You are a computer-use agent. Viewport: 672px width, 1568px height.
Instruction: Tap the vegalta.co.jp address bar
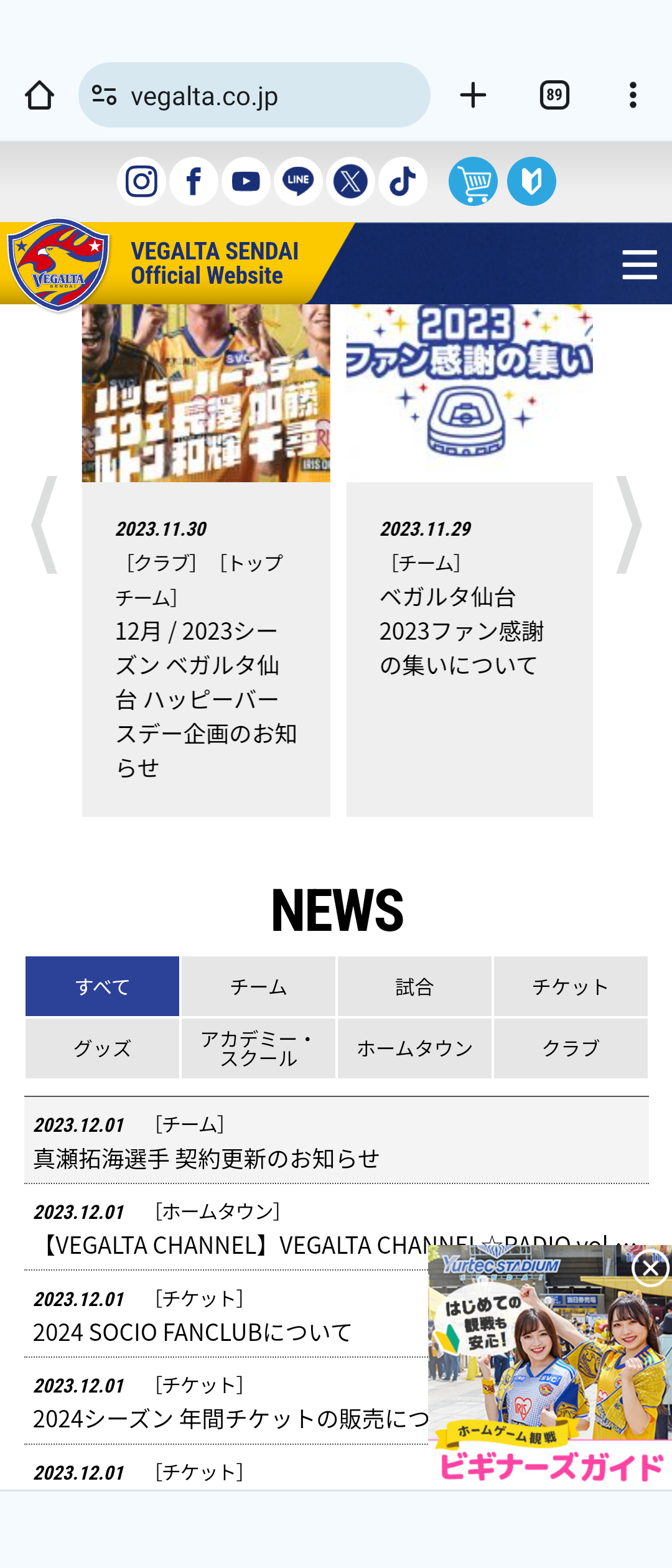click(261, 96)
